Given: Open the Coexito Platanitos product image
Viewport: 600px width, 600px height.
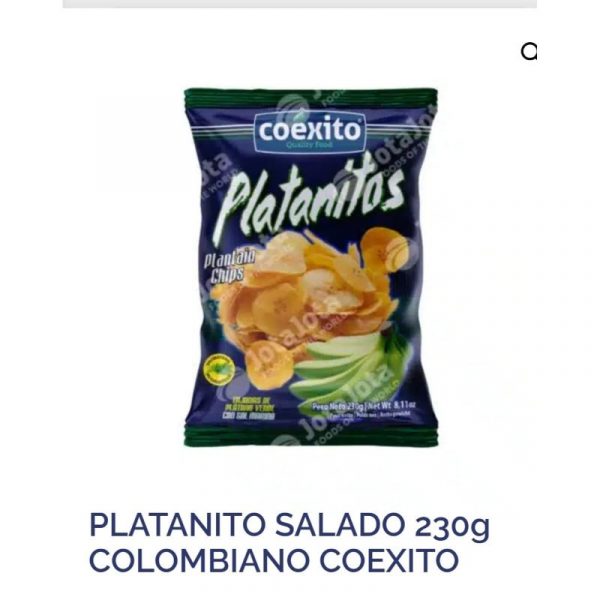Looking at the screenshot, I should click(x=310, y=267).
